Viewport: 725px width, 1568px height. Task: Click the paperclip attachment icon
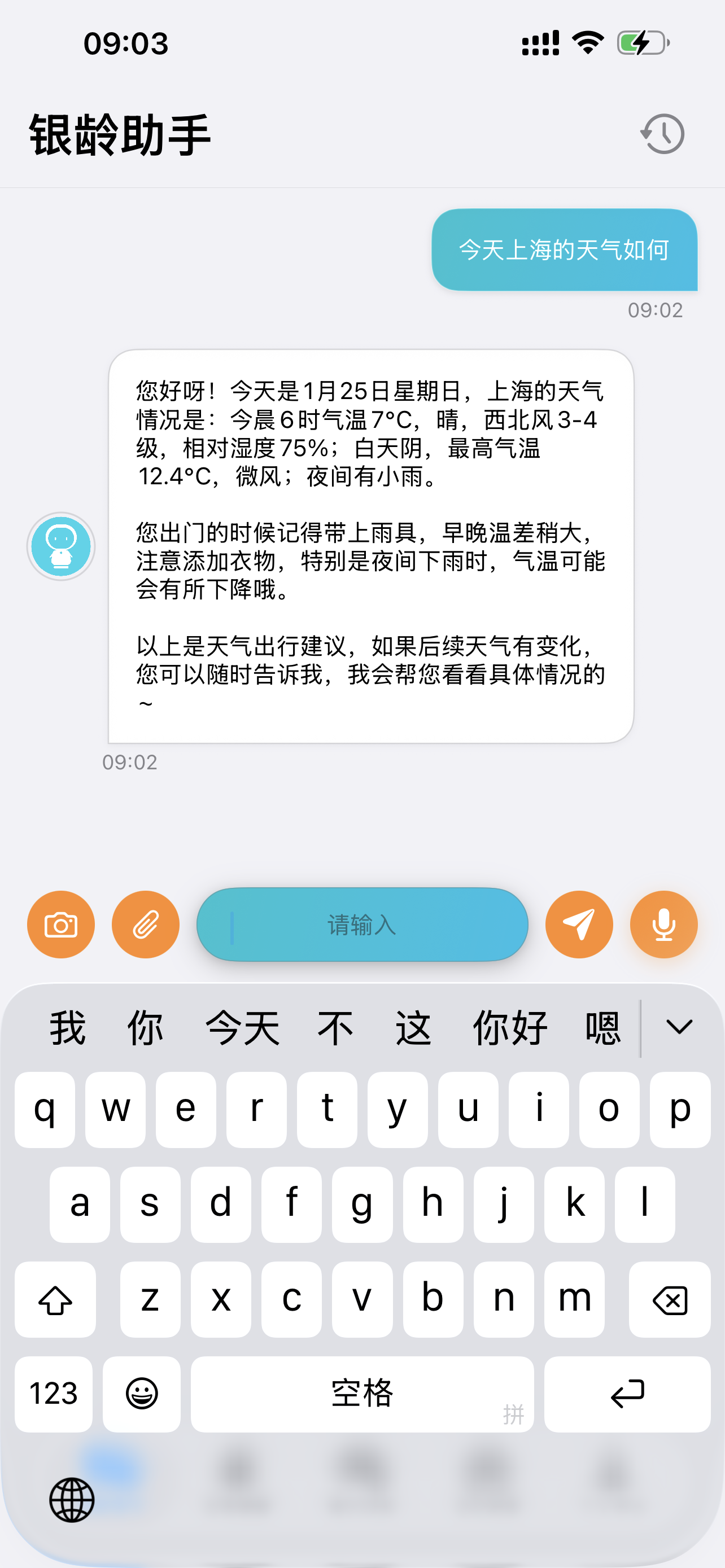146,924
